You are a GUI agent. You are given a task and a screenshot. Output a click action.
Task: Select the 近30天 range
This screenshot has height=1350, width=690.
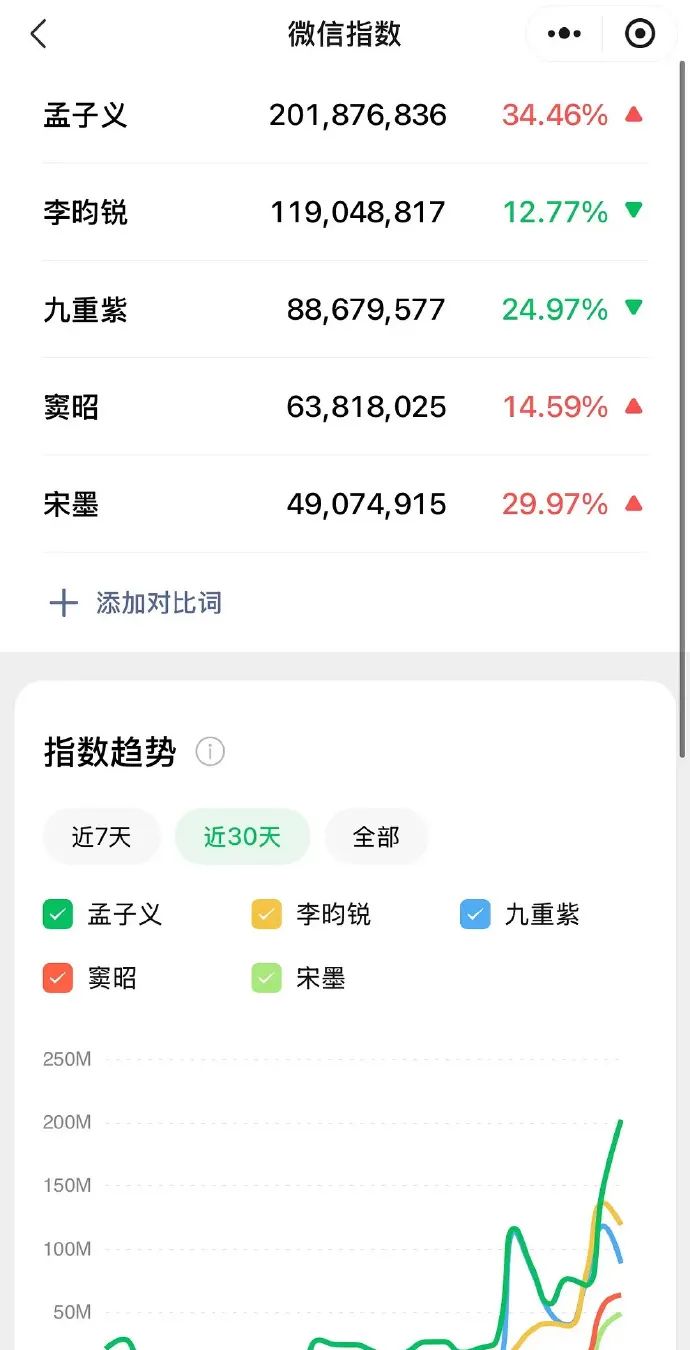[242, 837]
